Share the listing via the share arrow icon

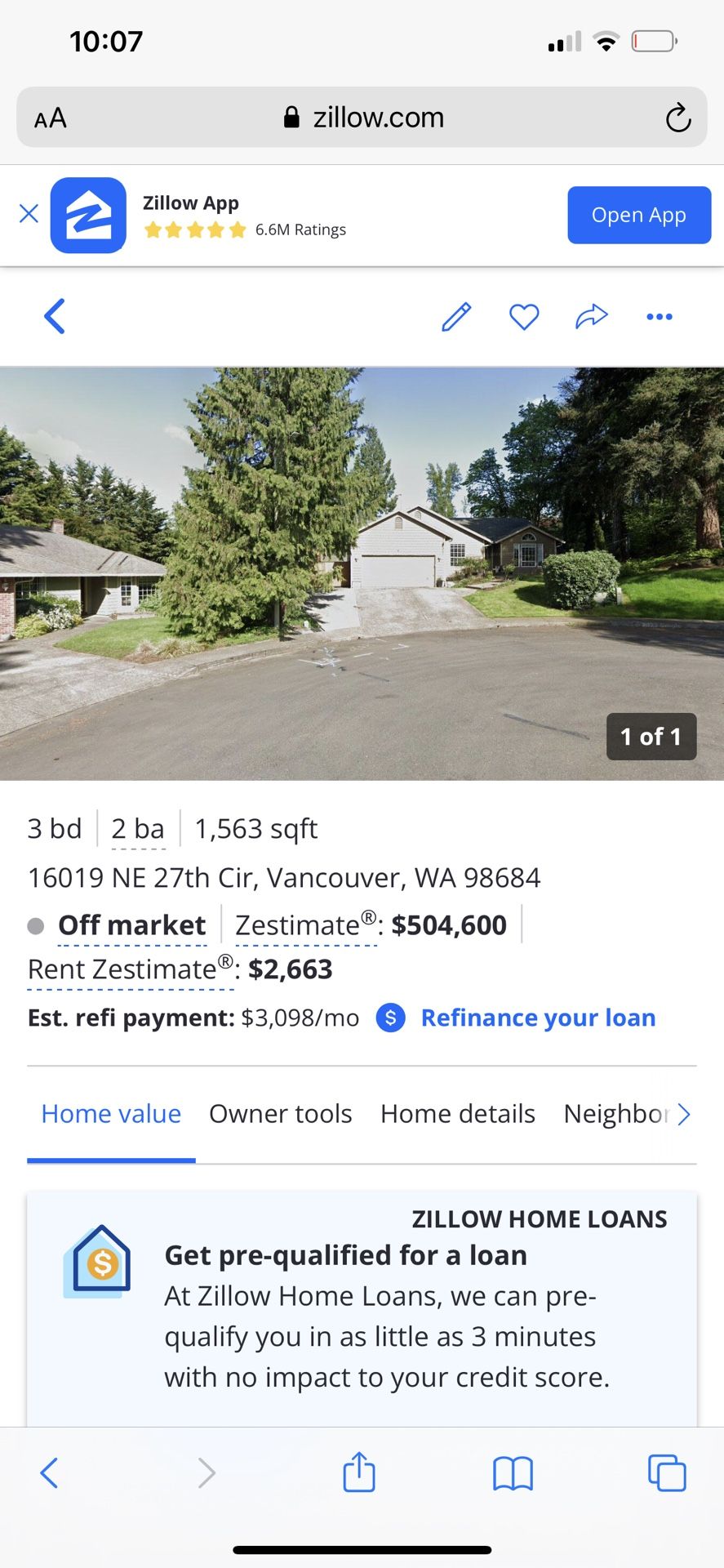592,316
